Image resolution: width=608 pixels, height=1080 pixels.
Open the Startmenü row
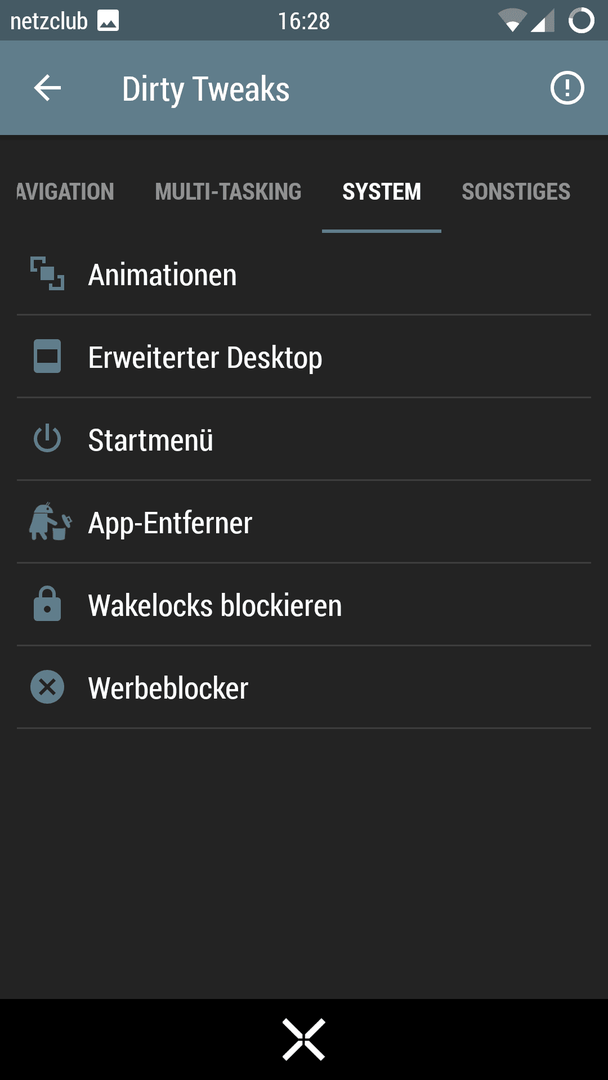(x=304, y=439)
